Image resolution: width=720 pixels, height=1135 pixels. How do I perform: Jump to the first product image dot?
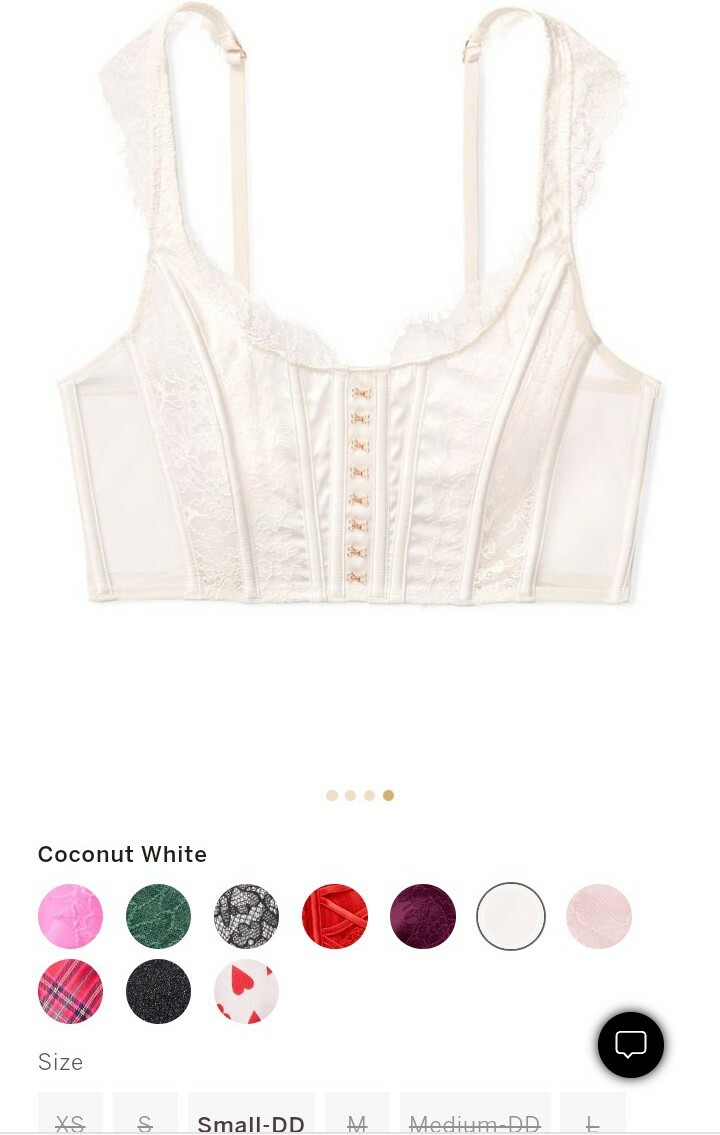(332, 796)
